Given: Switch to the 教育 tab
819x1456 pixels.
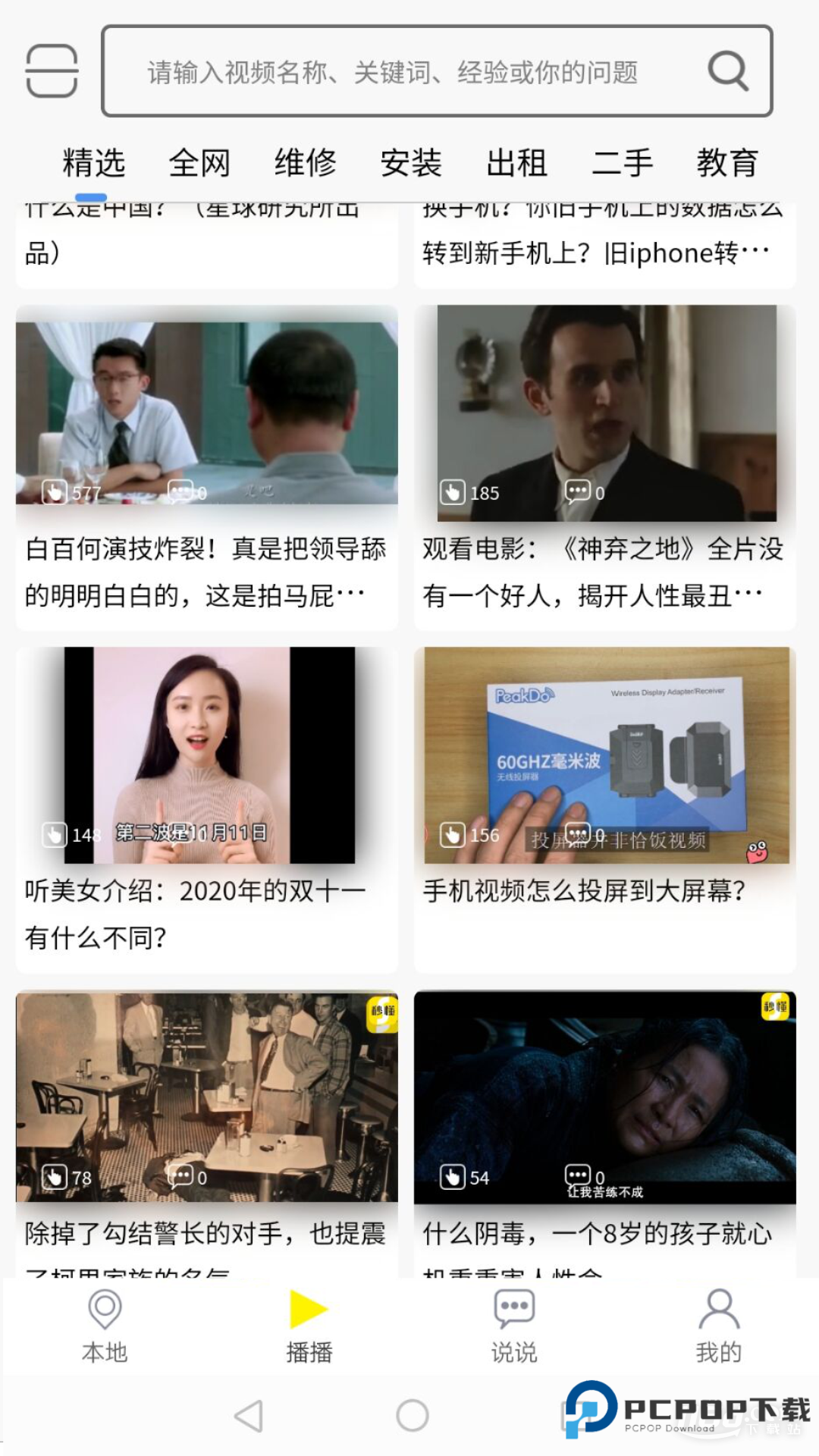Looking at the screenshot, I should [x=729, y=162].
